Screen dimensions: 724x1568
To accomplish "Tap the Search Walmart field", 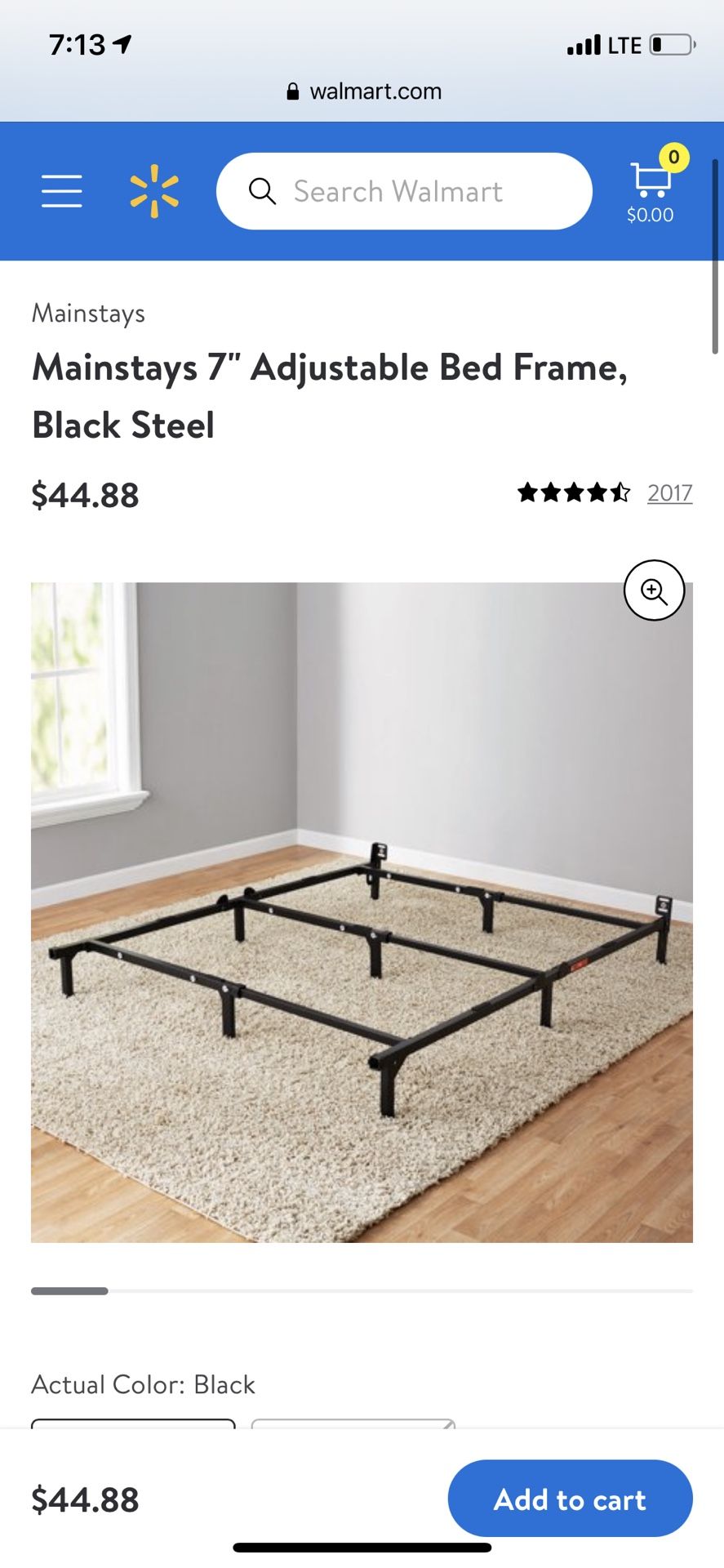I will [404, 191].
